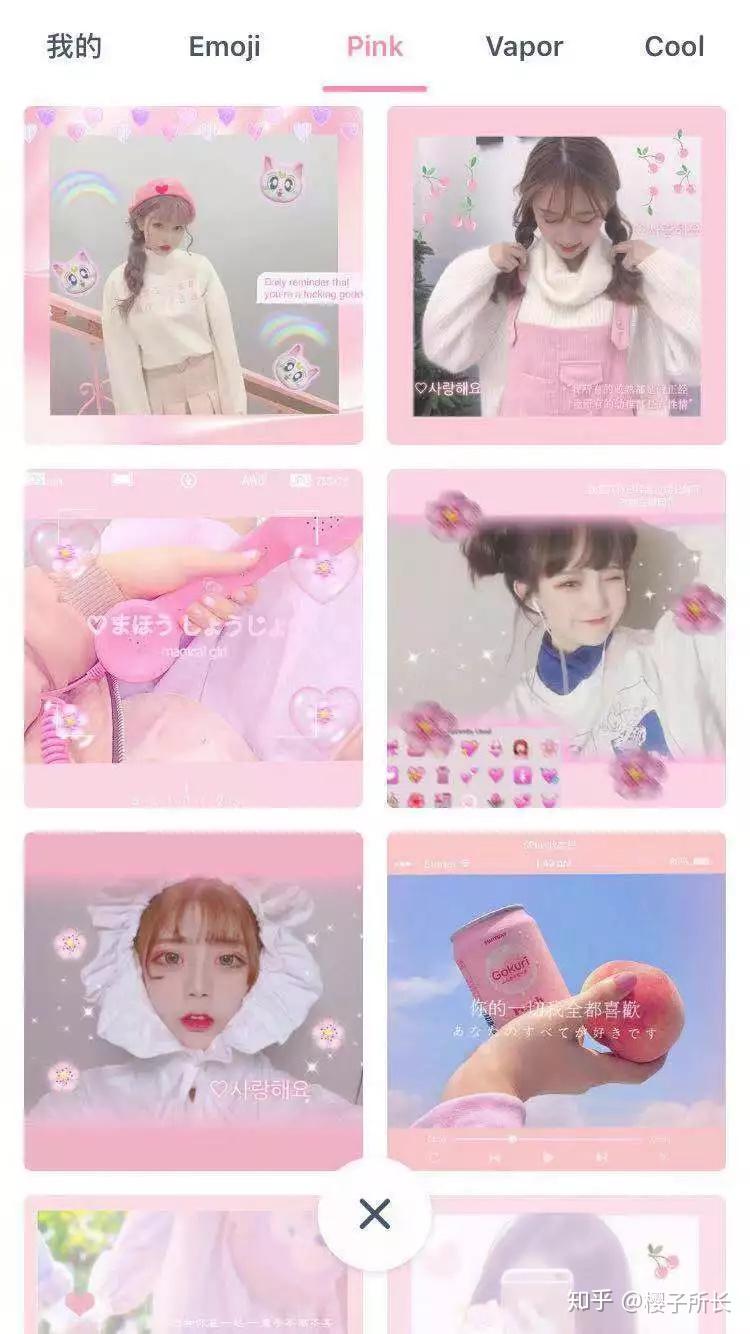Choose the white bonnet girl template
The height and width of the screenshot is (1334, 750).
tap(193, 1000)
